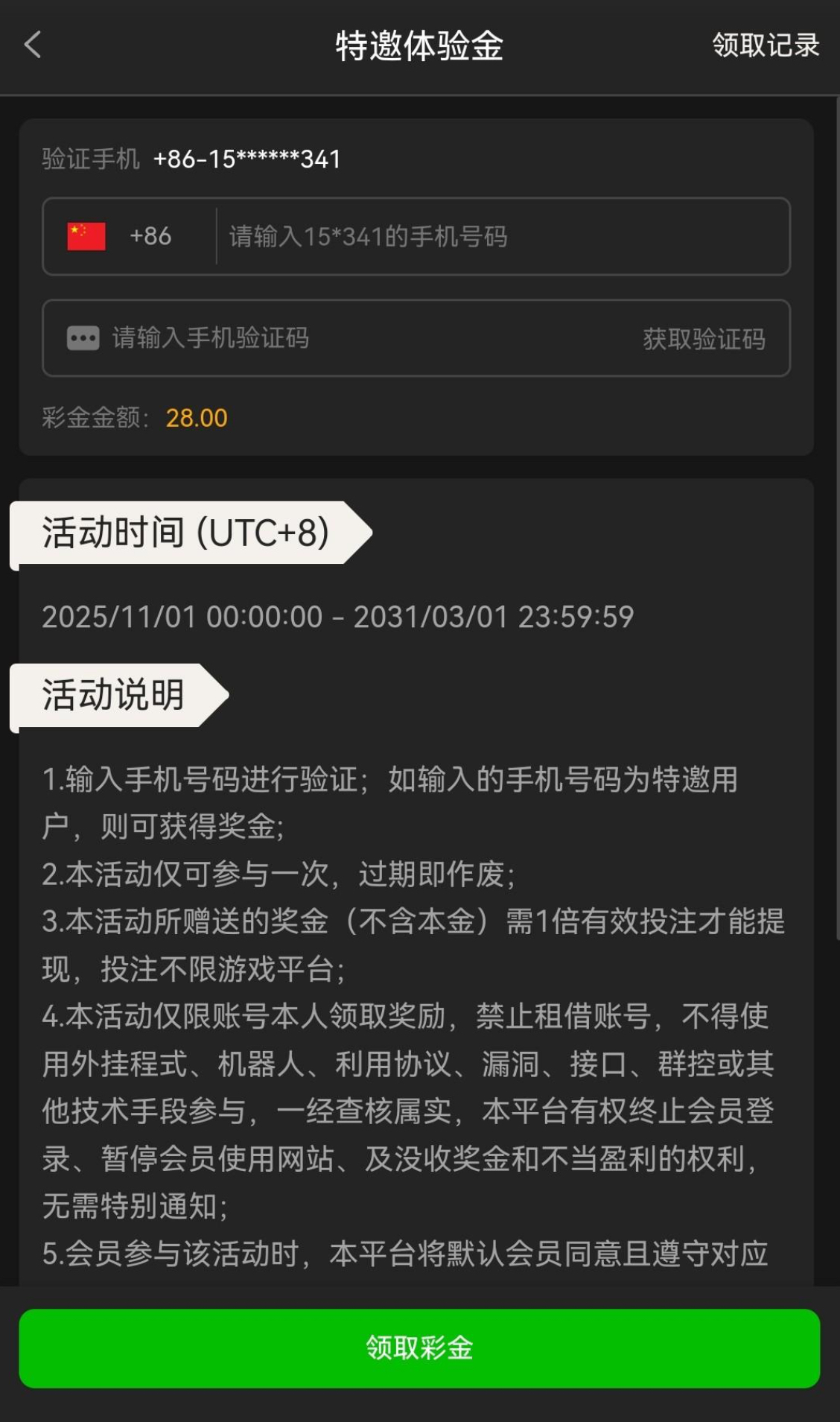Request a code with 获取验证码
840x1422 pixels.
coord(704,339)
